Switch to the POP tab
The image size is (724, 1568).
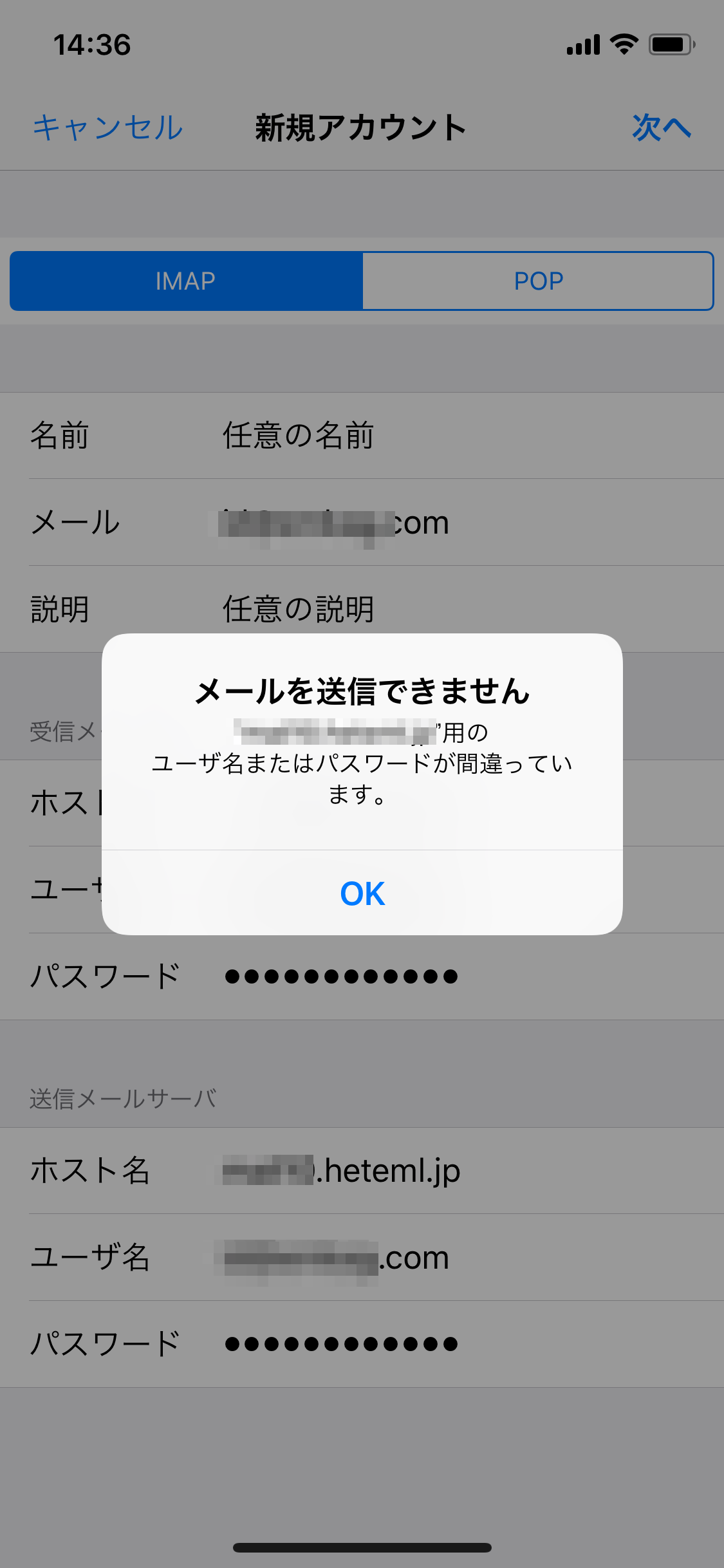pos(538,280)
